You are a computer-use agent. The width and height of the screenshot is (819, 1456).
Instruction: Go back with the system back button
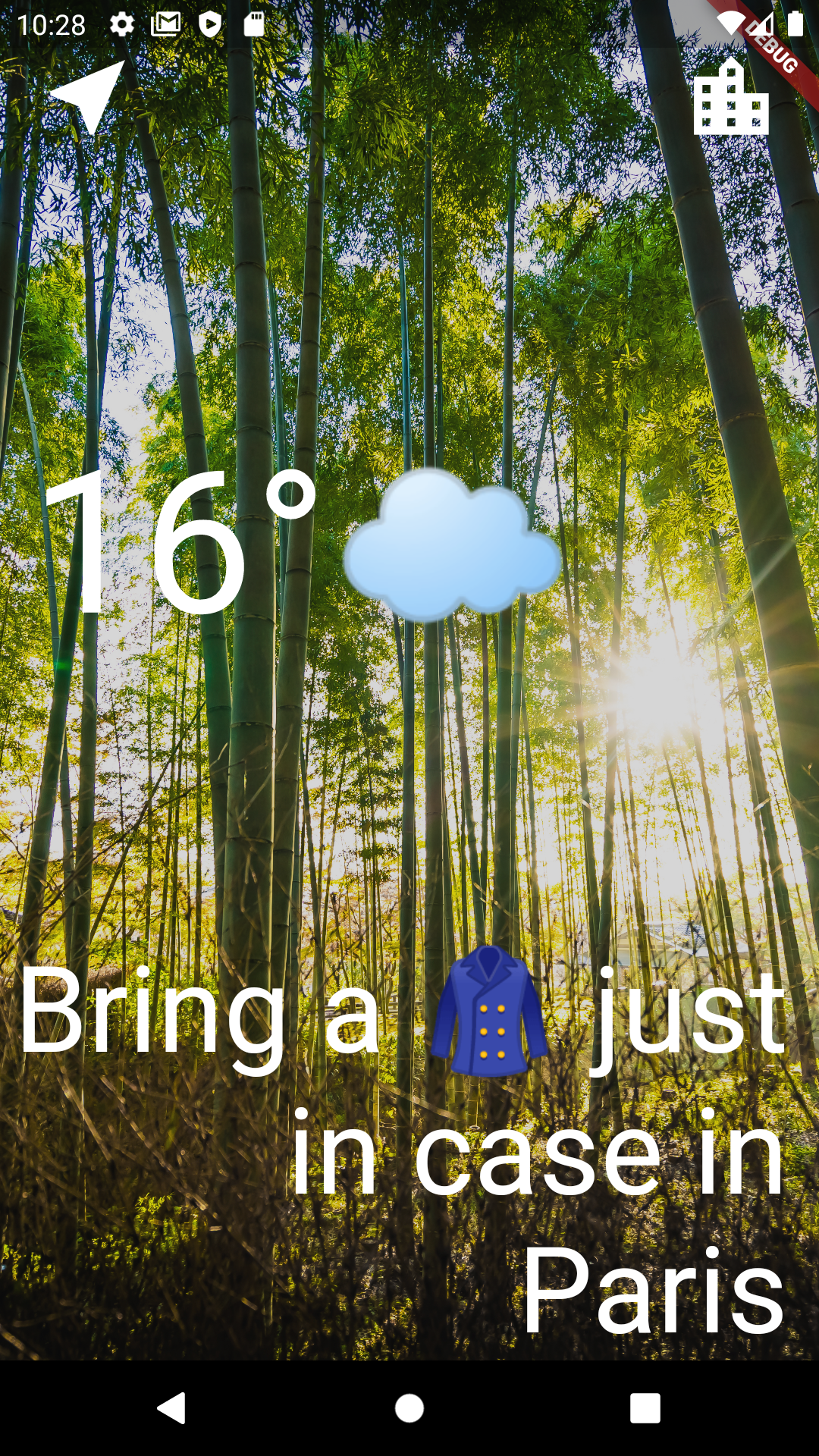point(171,1408)
